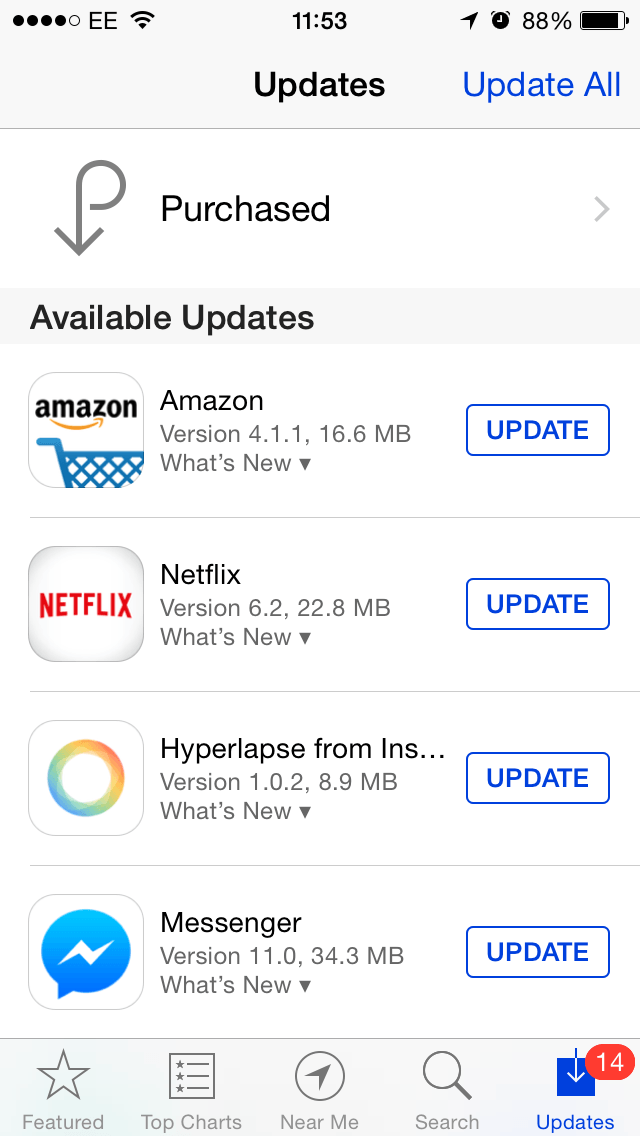Expand What's New under Messenger
640x1136 pixels.
(x=236, y=985)
